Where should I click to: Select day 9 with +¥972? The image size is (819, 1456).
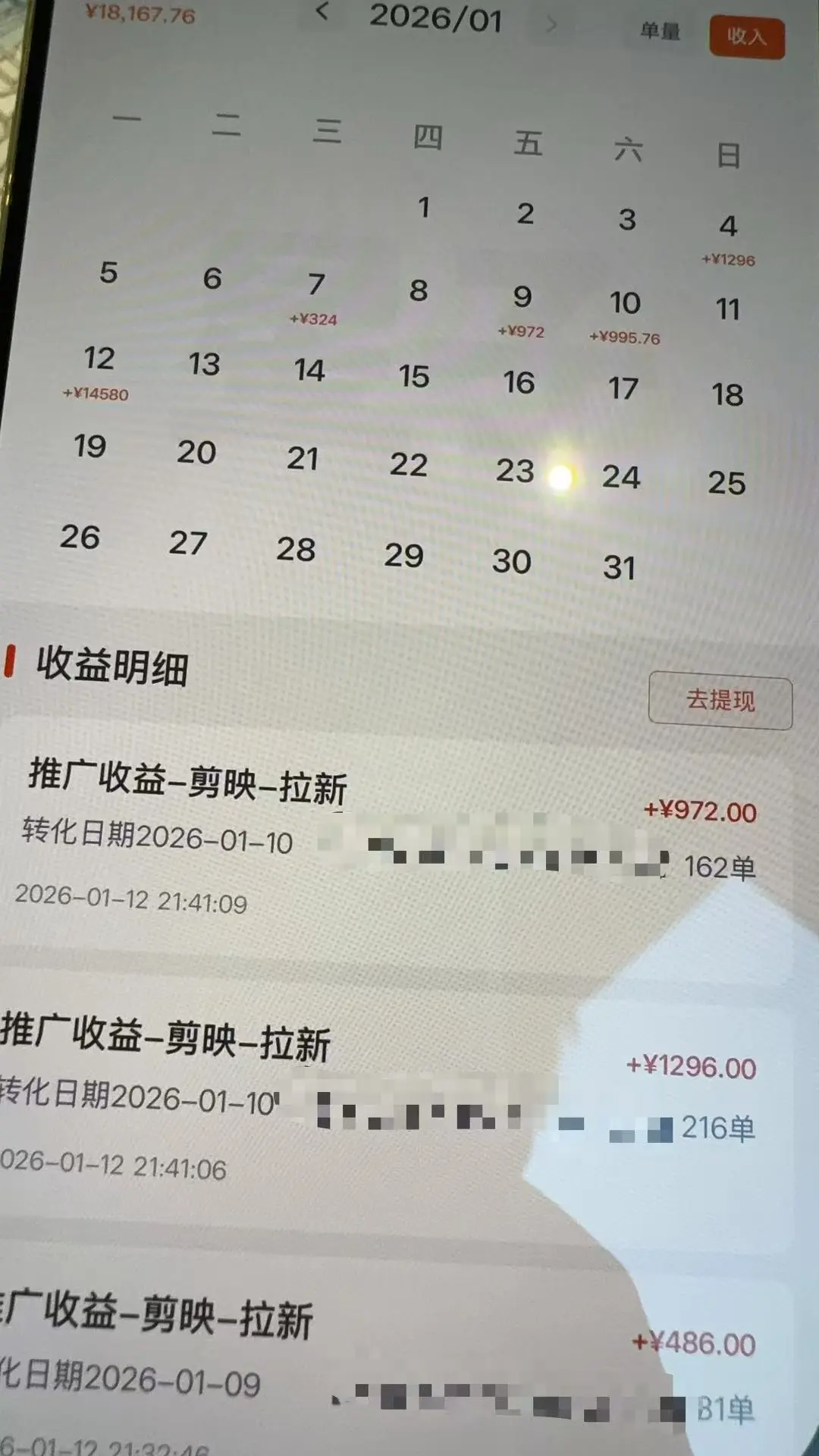[522, 308]
